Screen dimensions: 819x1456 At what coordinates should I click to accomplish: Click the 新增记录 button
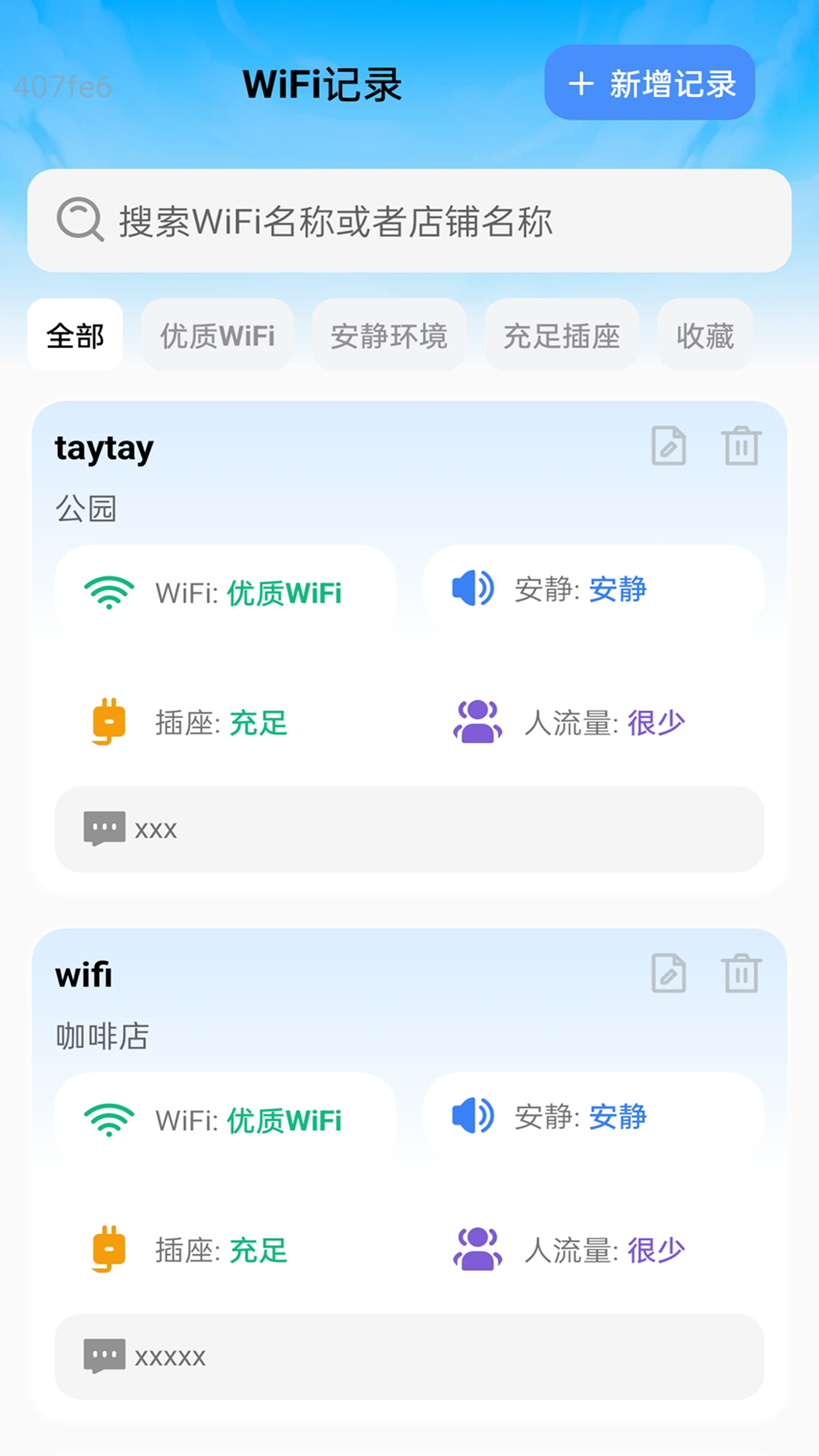[x=649, y=83]
